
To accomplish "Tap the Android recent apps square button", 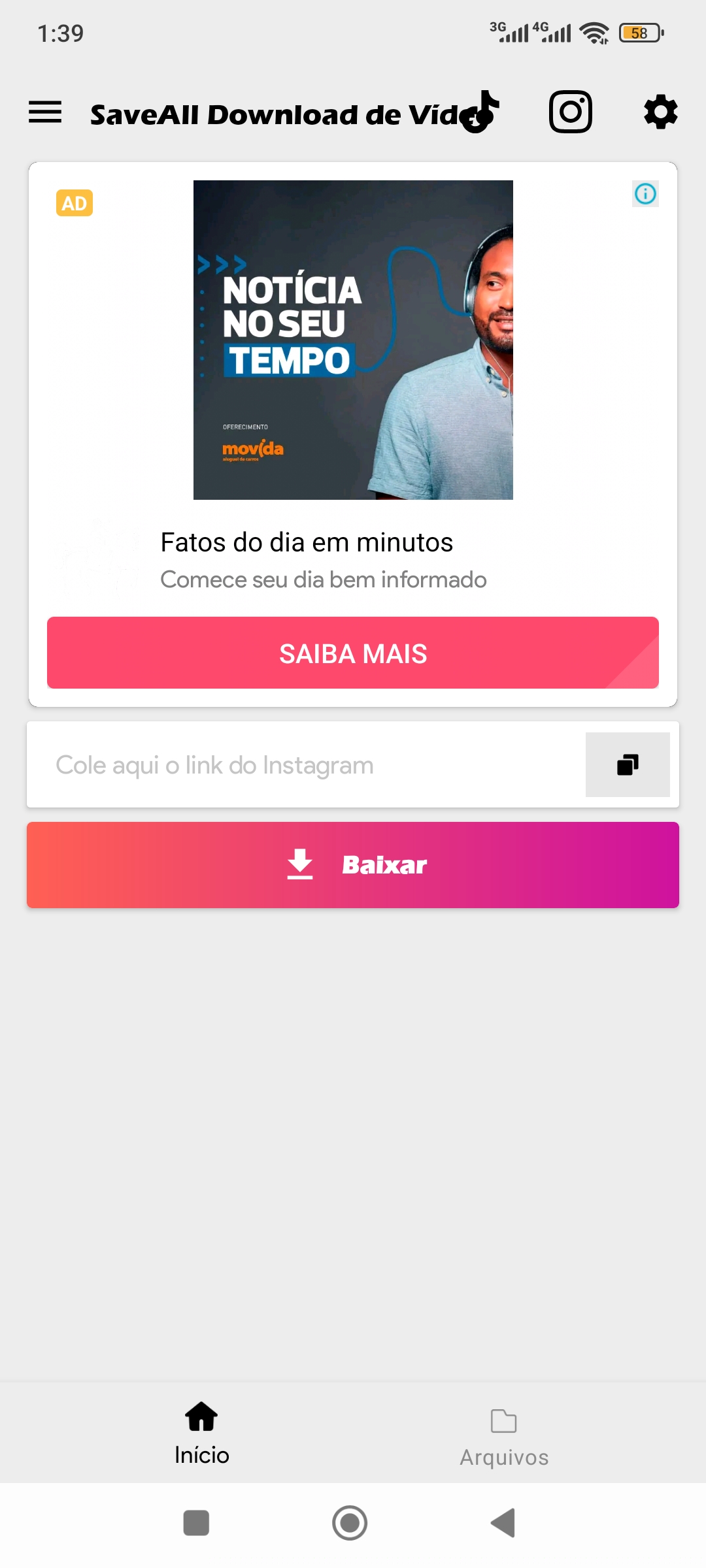I will click(x=196, y=1524).
